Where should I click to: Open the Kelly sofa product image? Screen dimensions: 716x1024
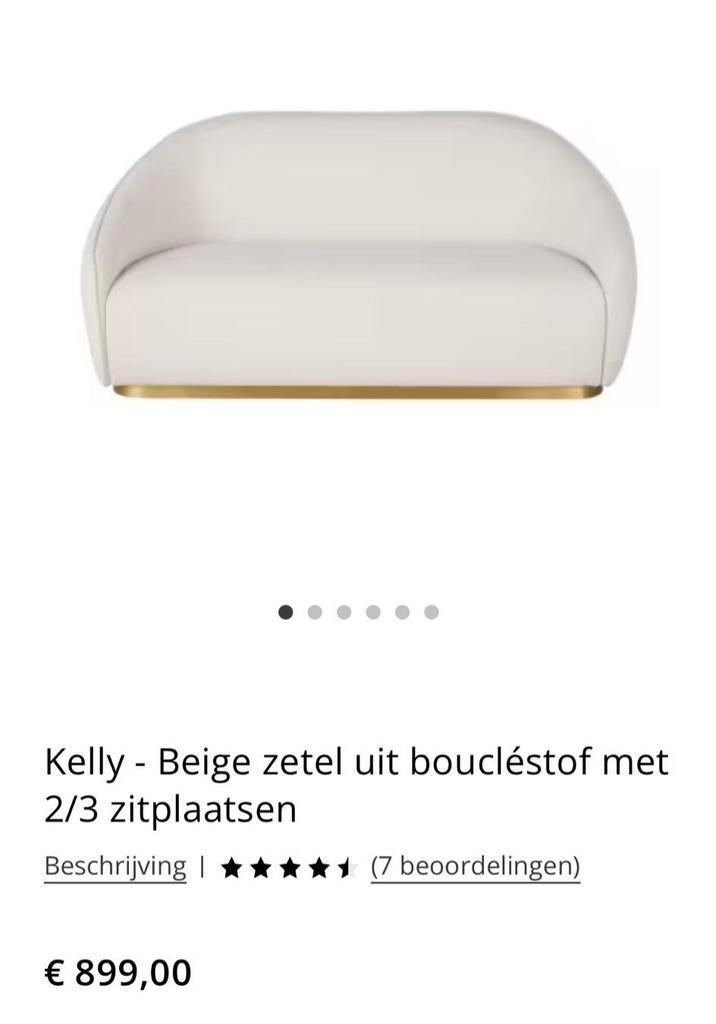click(358, 260)
